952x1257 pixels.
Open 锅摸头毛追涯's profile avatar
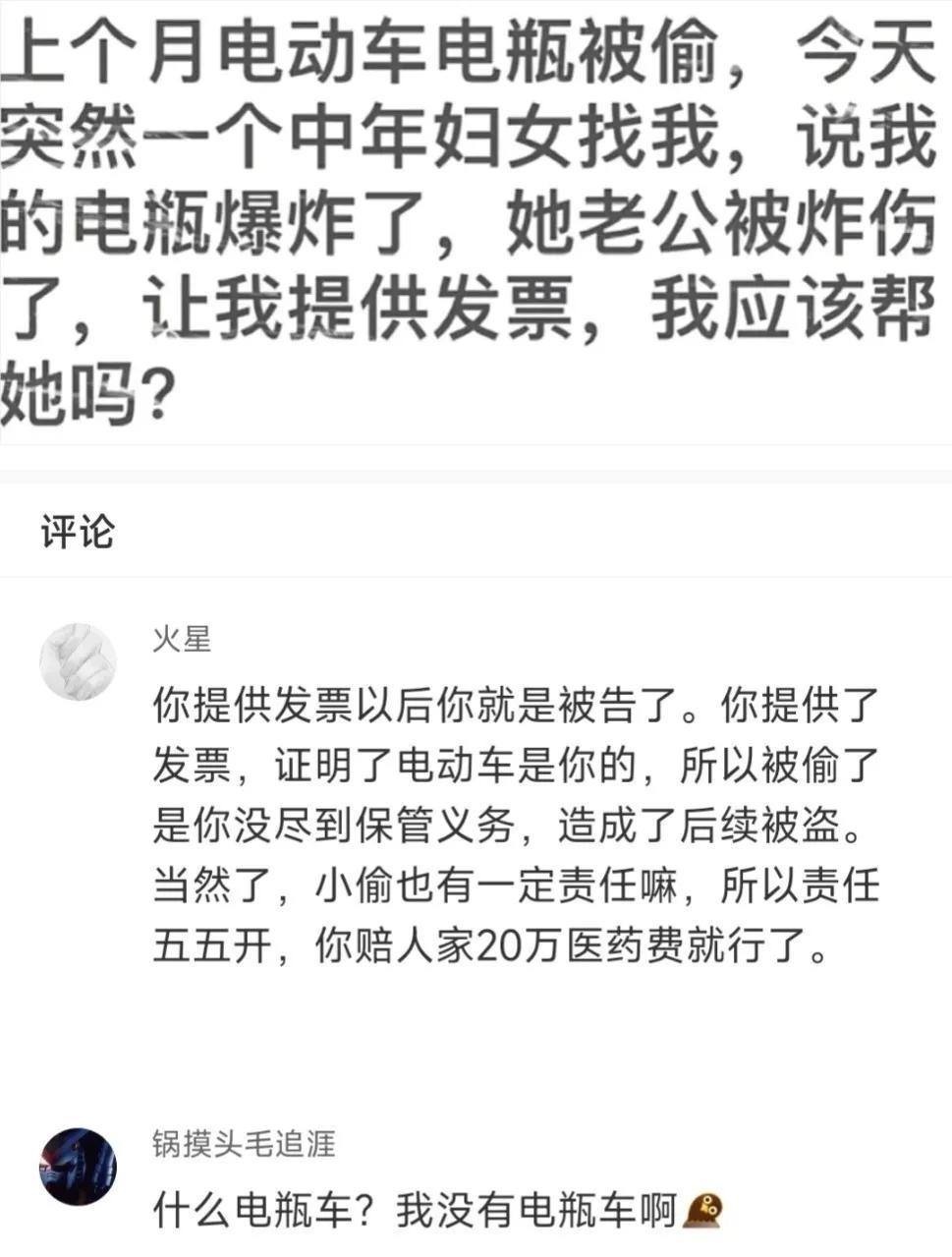tap(78, 1167)
